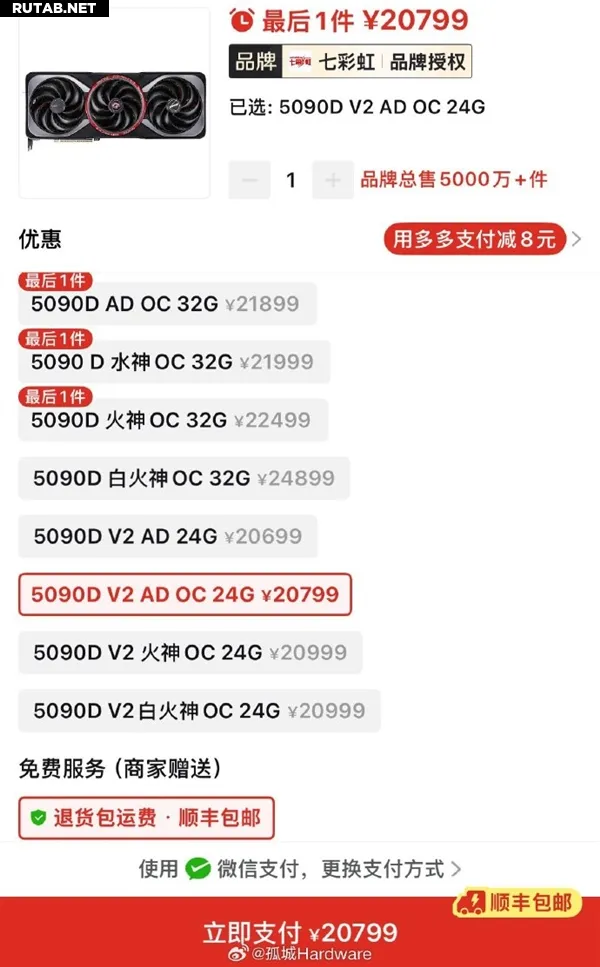
Task: Select 5090D V2 火神 OC 24G option
Action: (x=190, y=652)
